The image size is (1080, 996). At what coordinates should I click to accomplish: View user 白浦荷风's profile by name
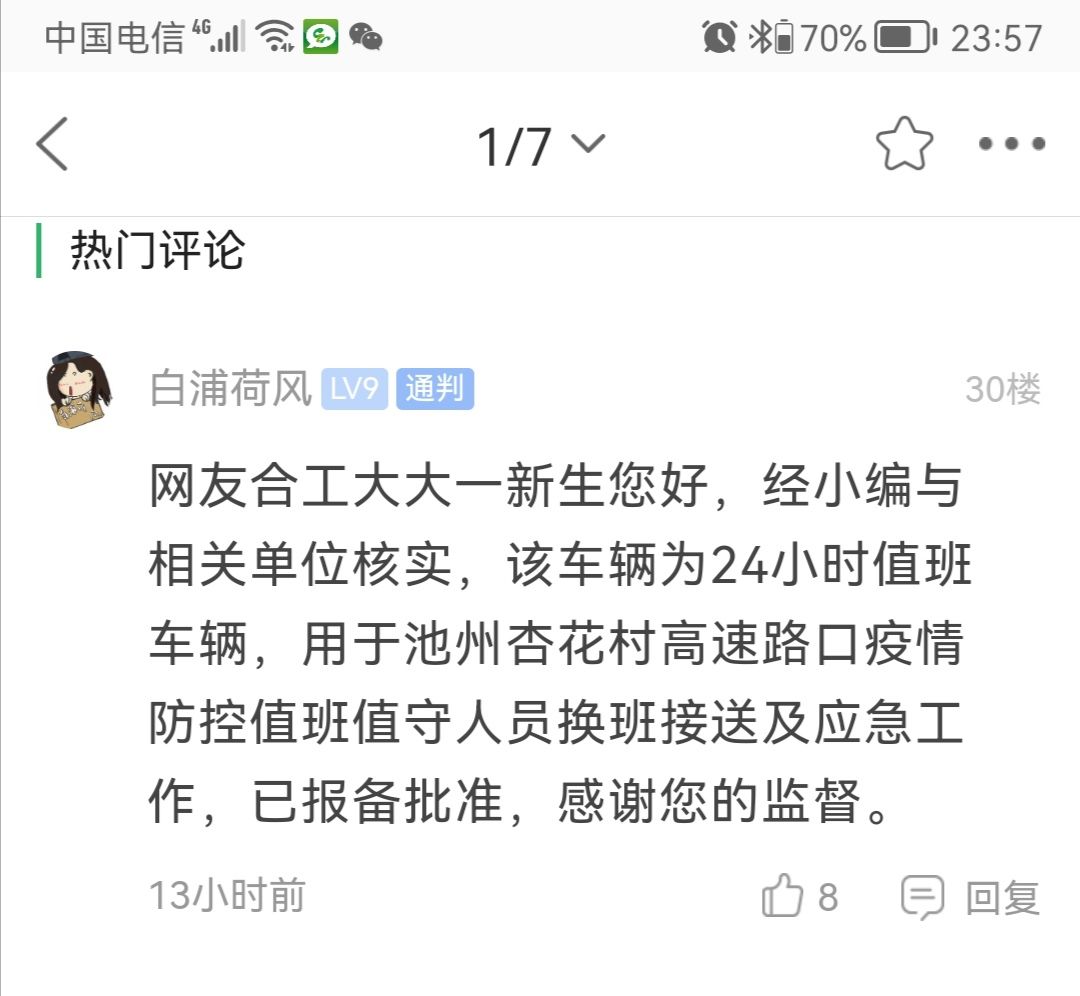tap(231, 389)
